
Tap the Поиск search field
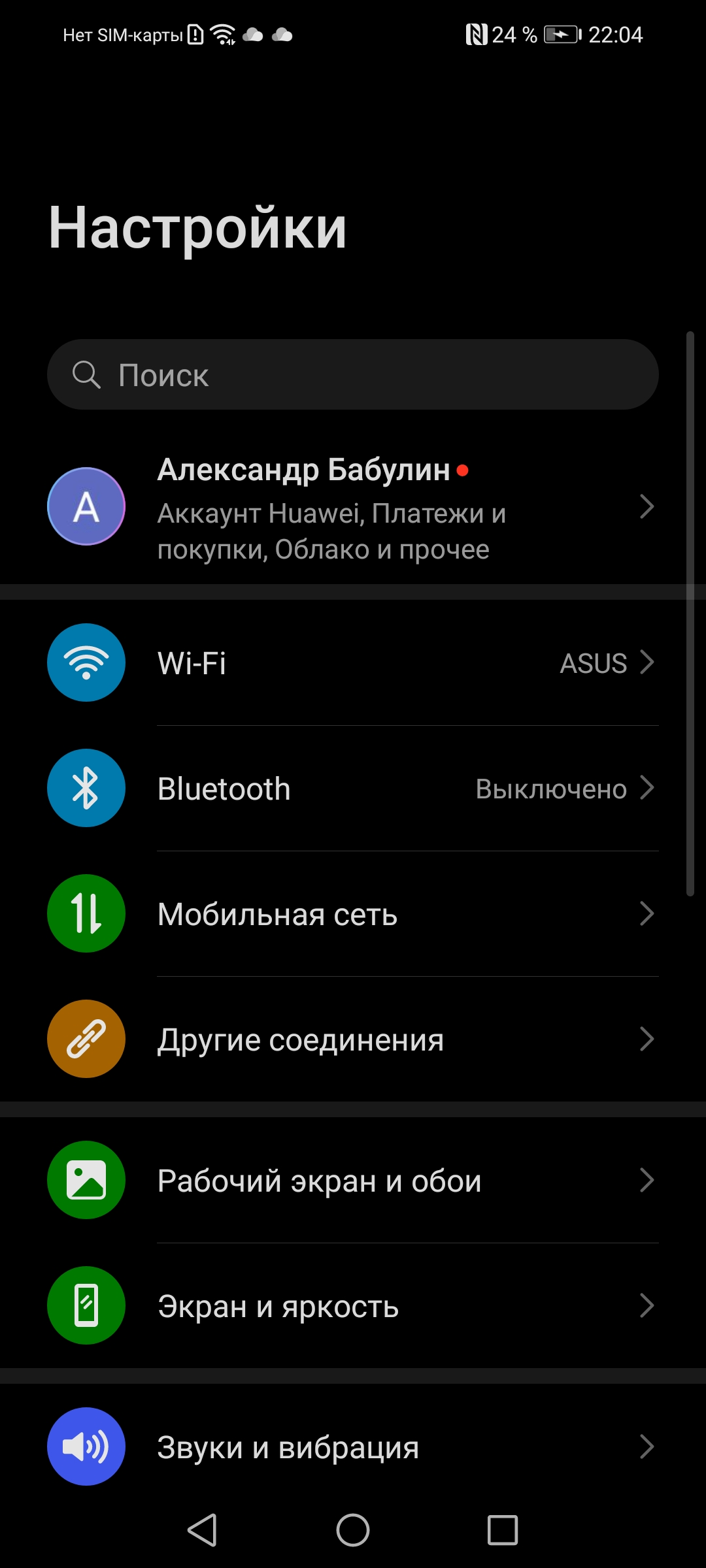[x=353, y=374]
